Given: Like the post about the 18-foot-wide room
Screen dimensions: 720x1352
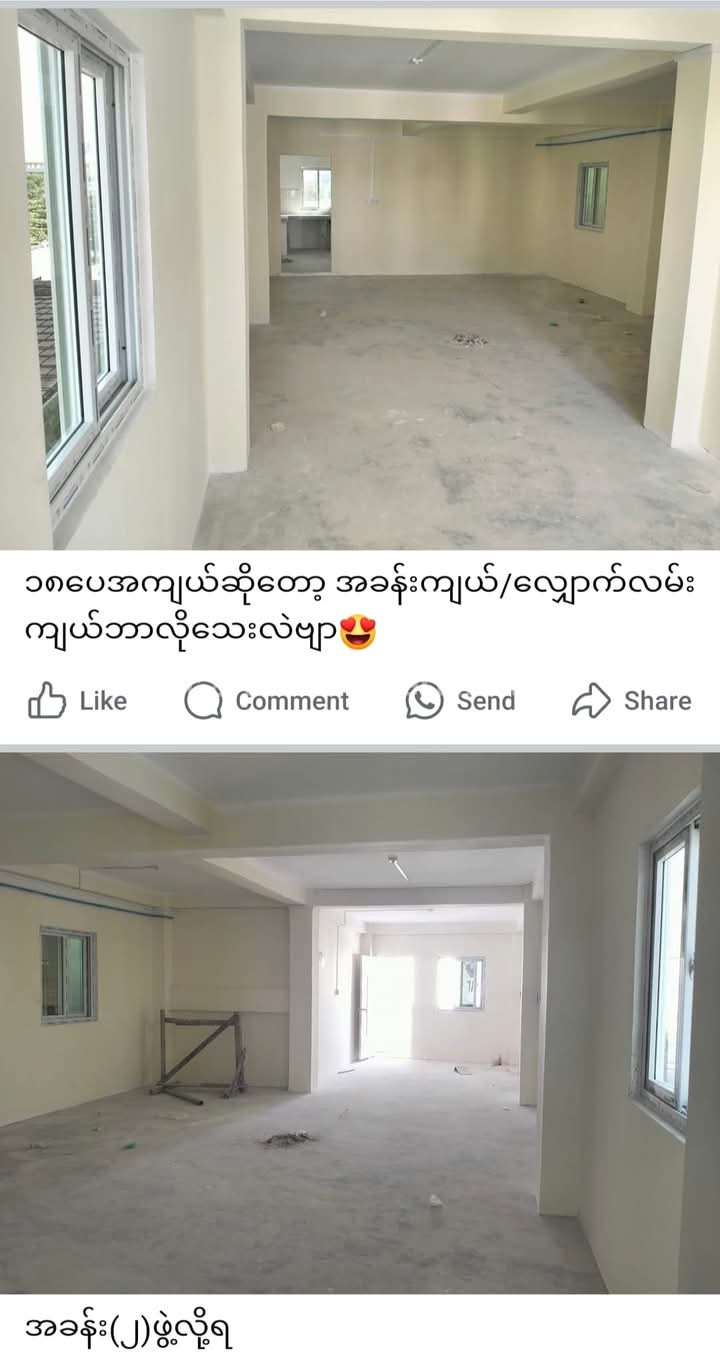Looking at the screenshot, I should point(77,701).
